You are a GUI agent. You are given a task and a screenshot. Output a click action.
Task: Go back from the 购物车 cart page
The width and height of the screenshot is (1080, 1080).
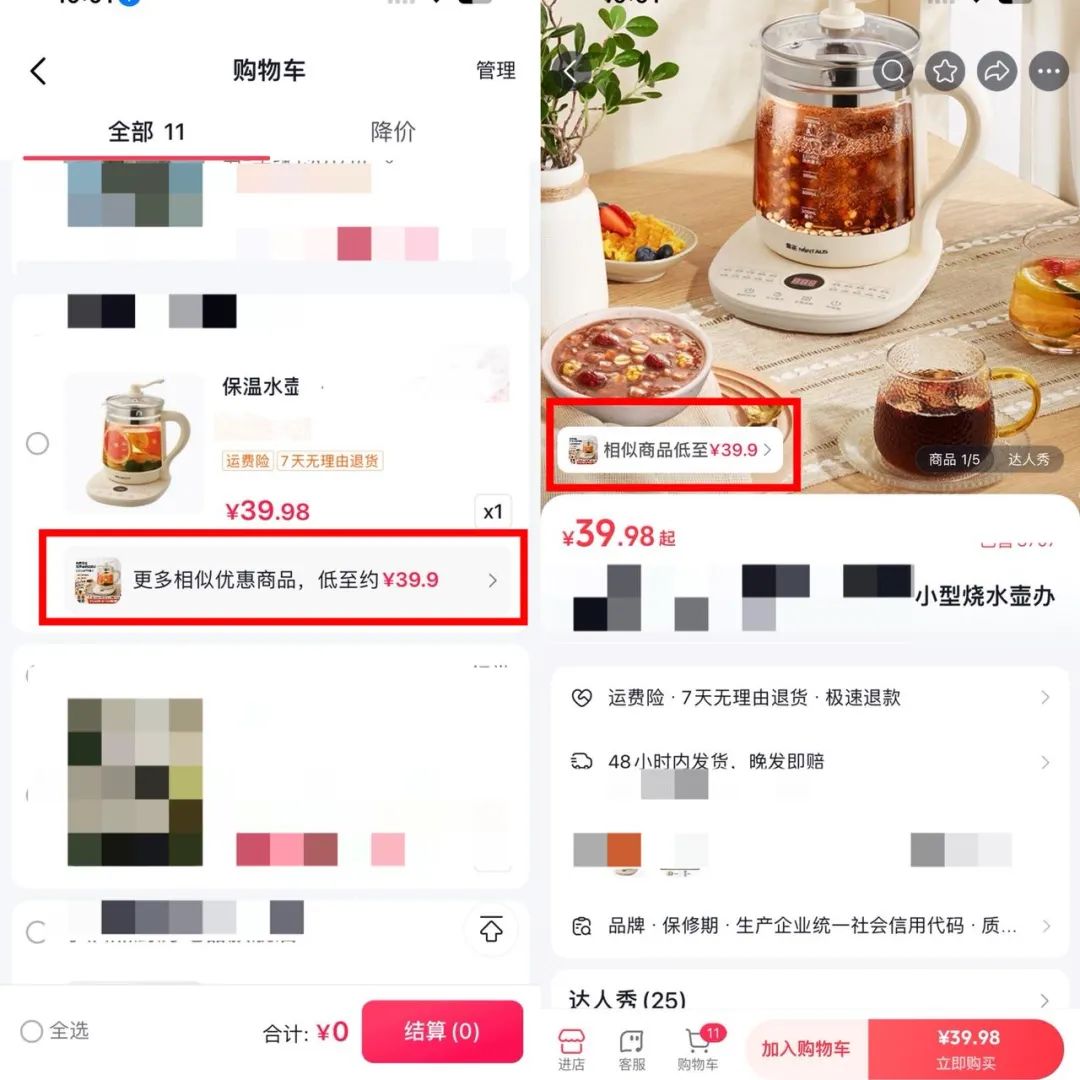point(38,71)
